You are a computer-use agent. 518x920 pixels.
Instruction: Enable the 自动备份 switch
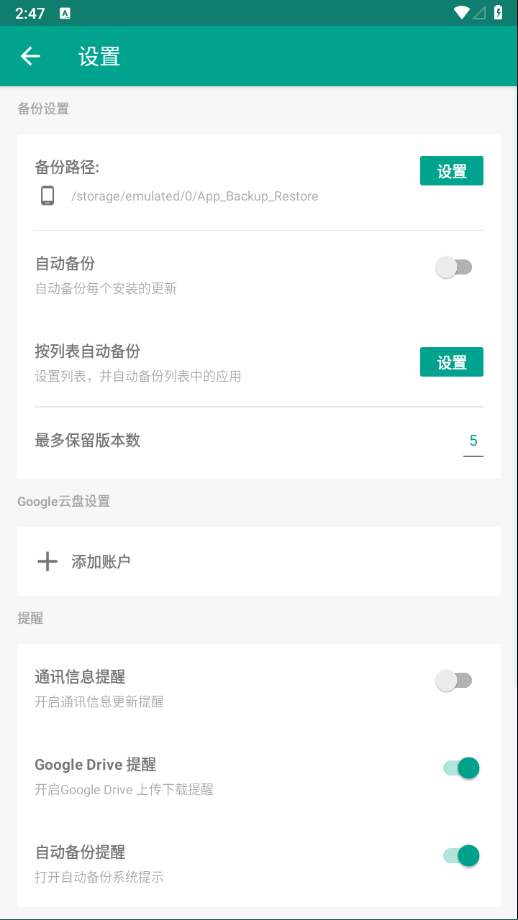coord(453,268)
